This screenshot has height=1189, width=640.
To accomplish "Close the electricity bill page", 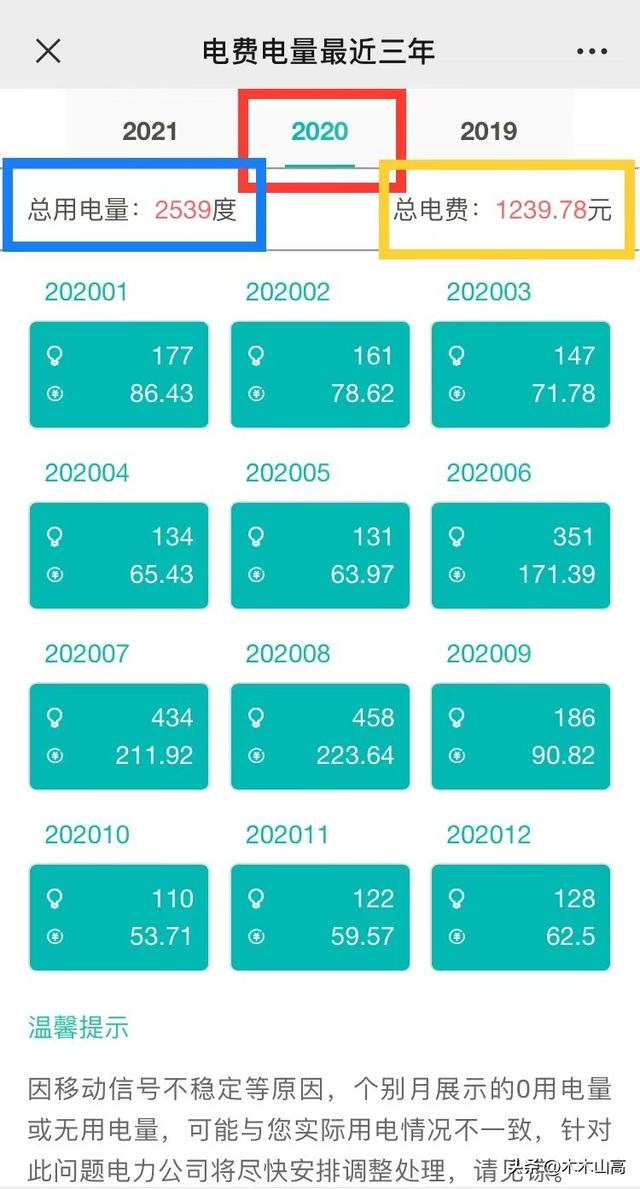I will pyautogui.click(x=48, y=51).
